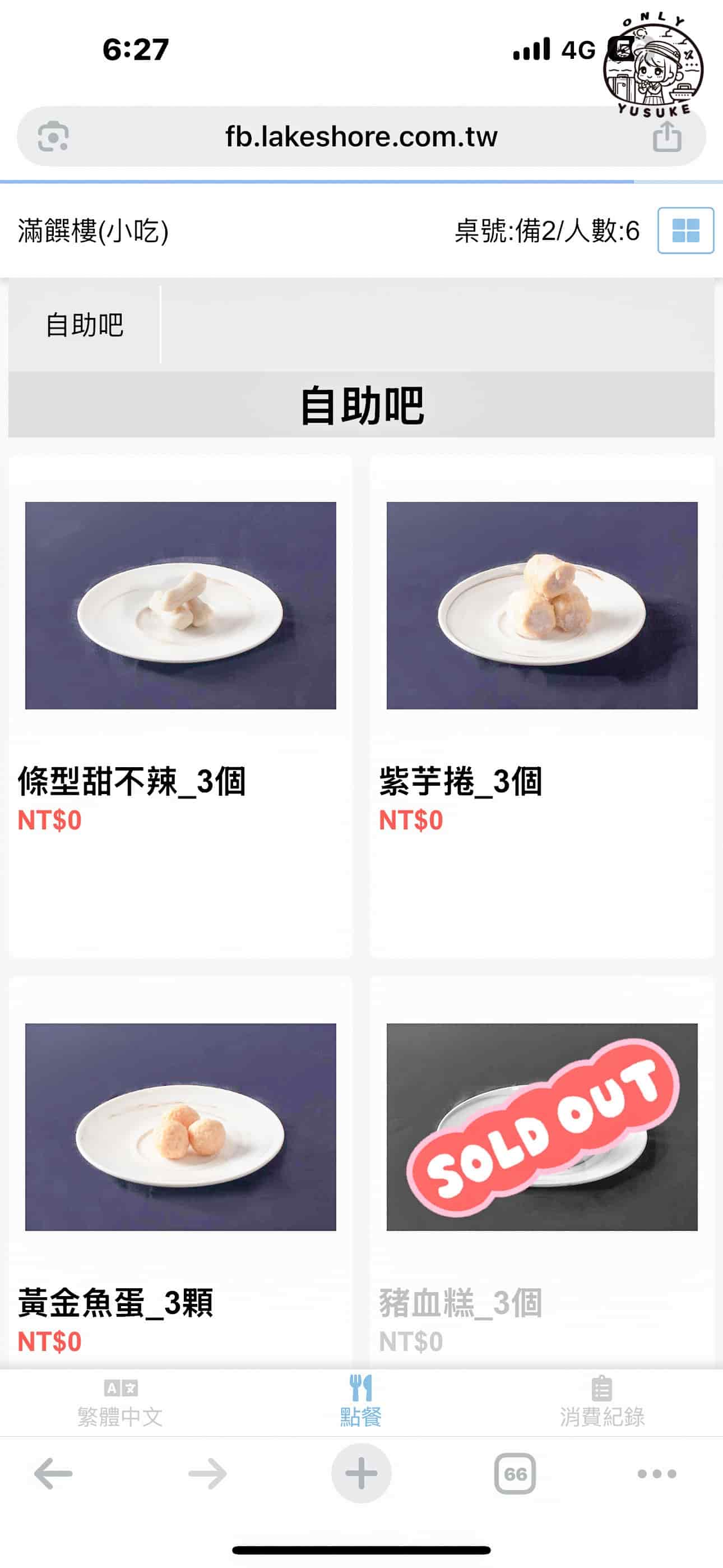Tap the new tab plus icon
This screenshot has width=723, height=1568.
tap(361, 1473)
